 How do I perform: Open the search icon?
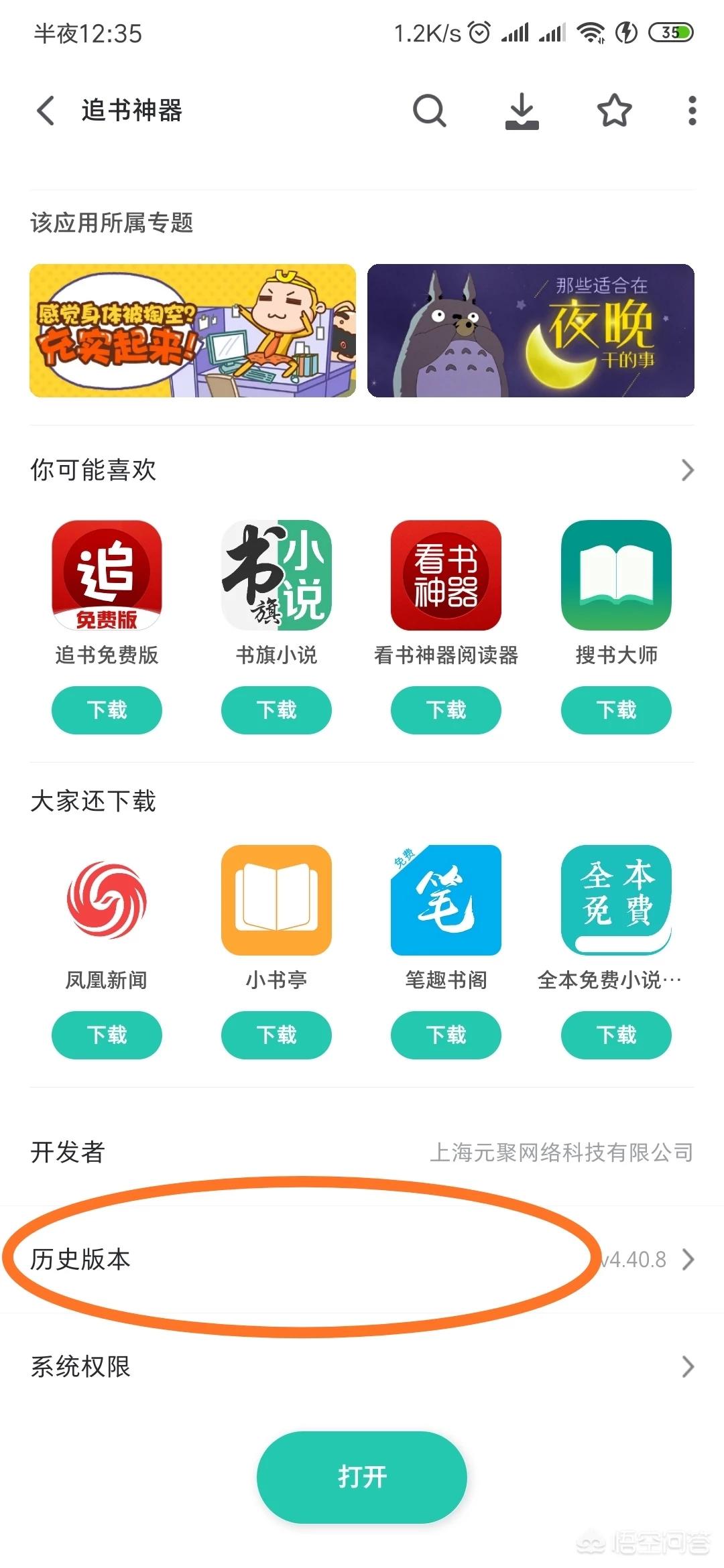click(429, 111)
